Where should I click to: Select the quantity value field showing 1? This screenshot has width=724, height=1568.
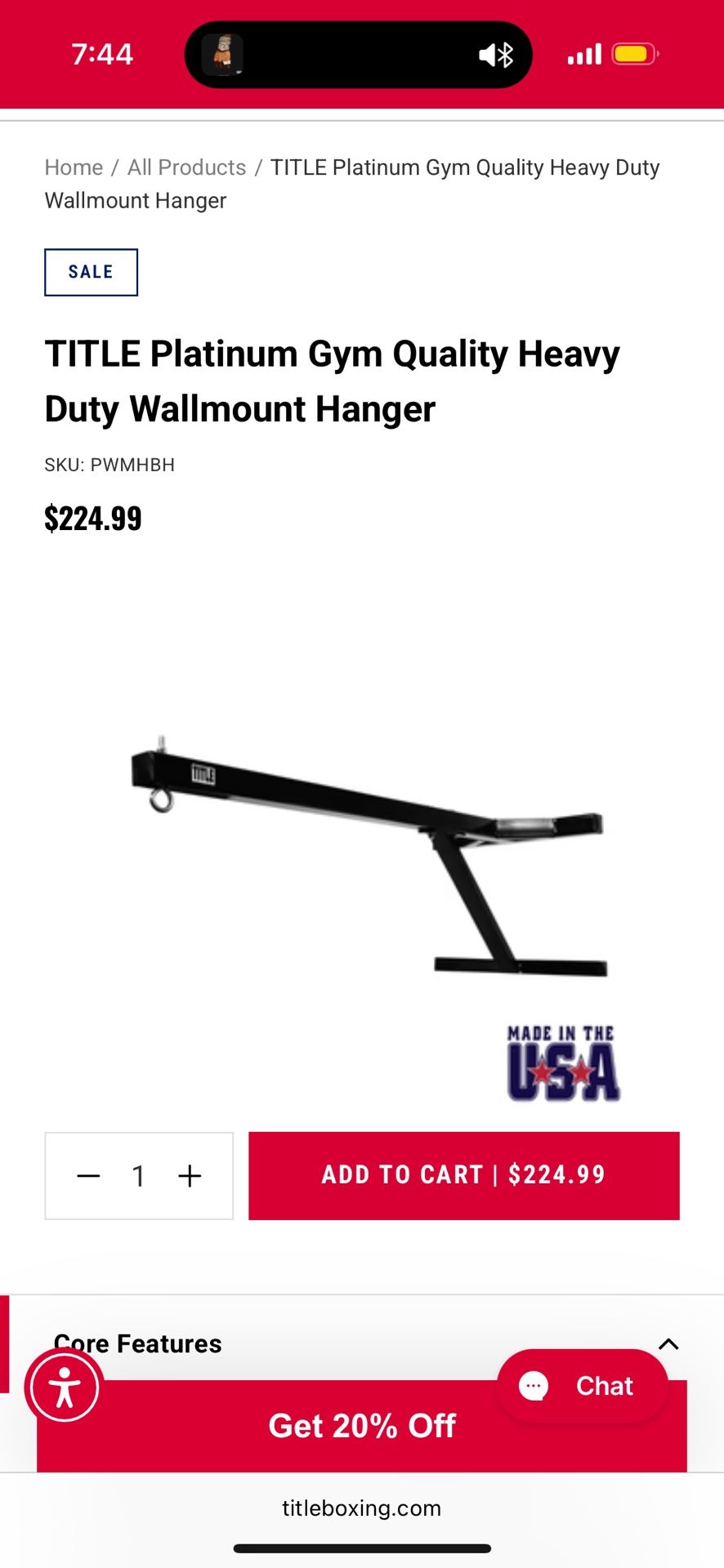click(138, 1175)
